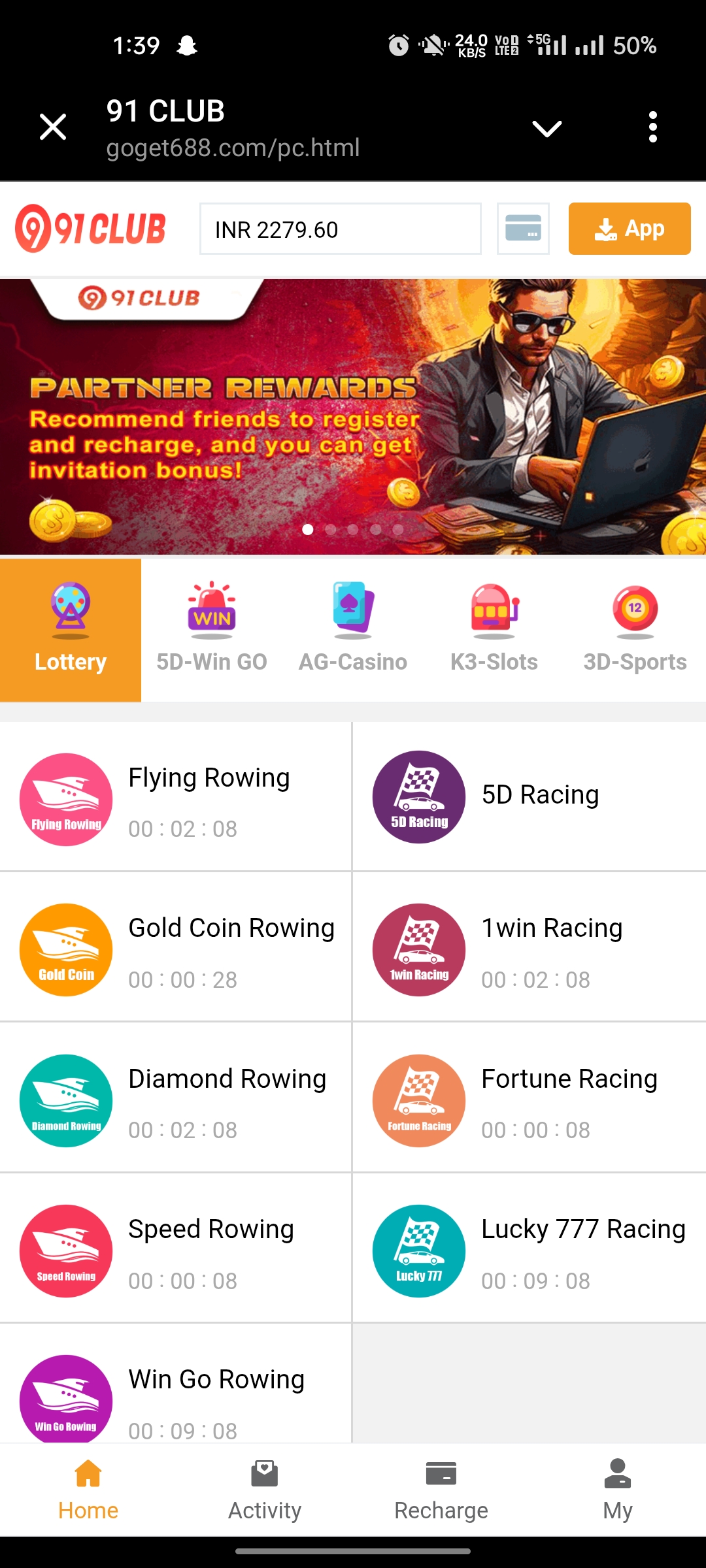
Task: Download the App
Action: point(629,229)
